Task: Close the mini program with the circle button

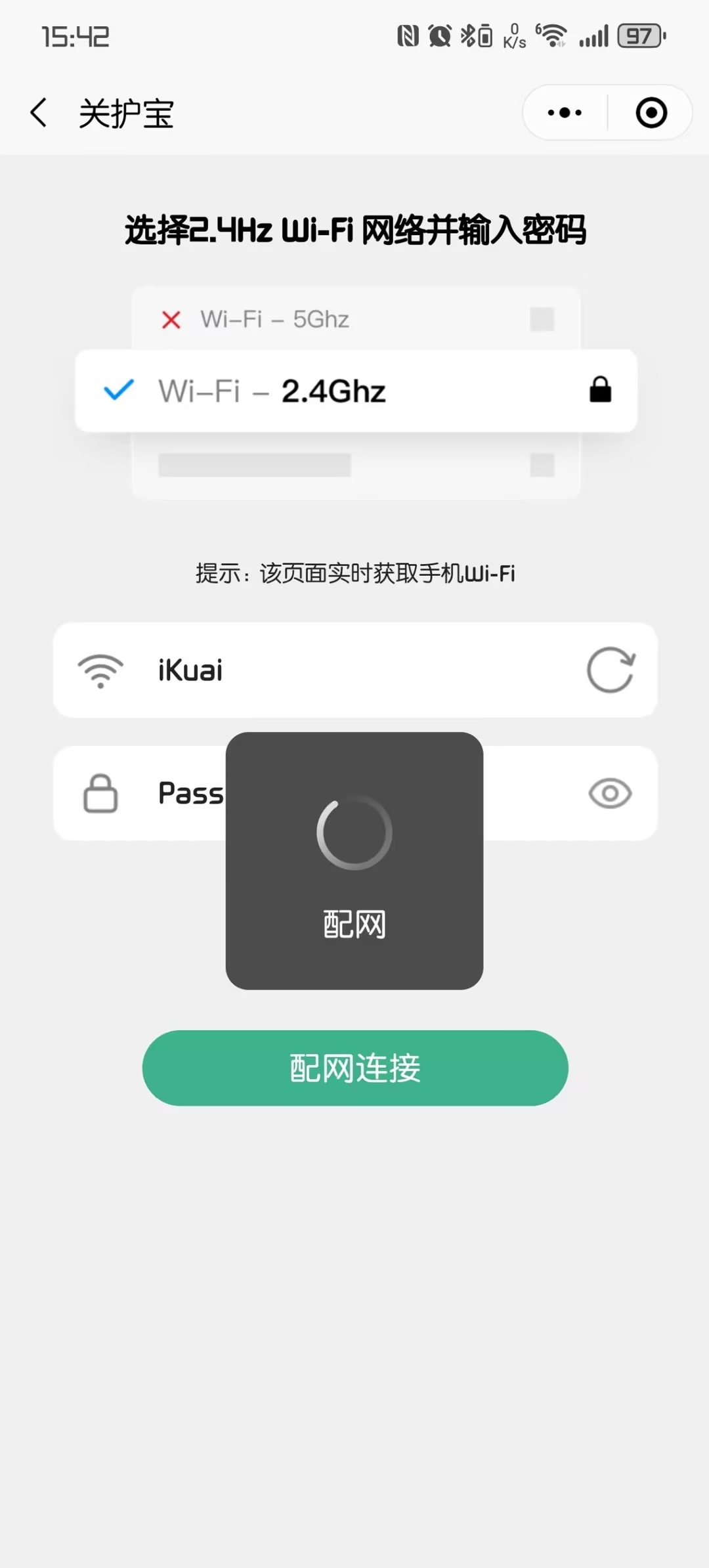Action: click(x=651, y=112)
